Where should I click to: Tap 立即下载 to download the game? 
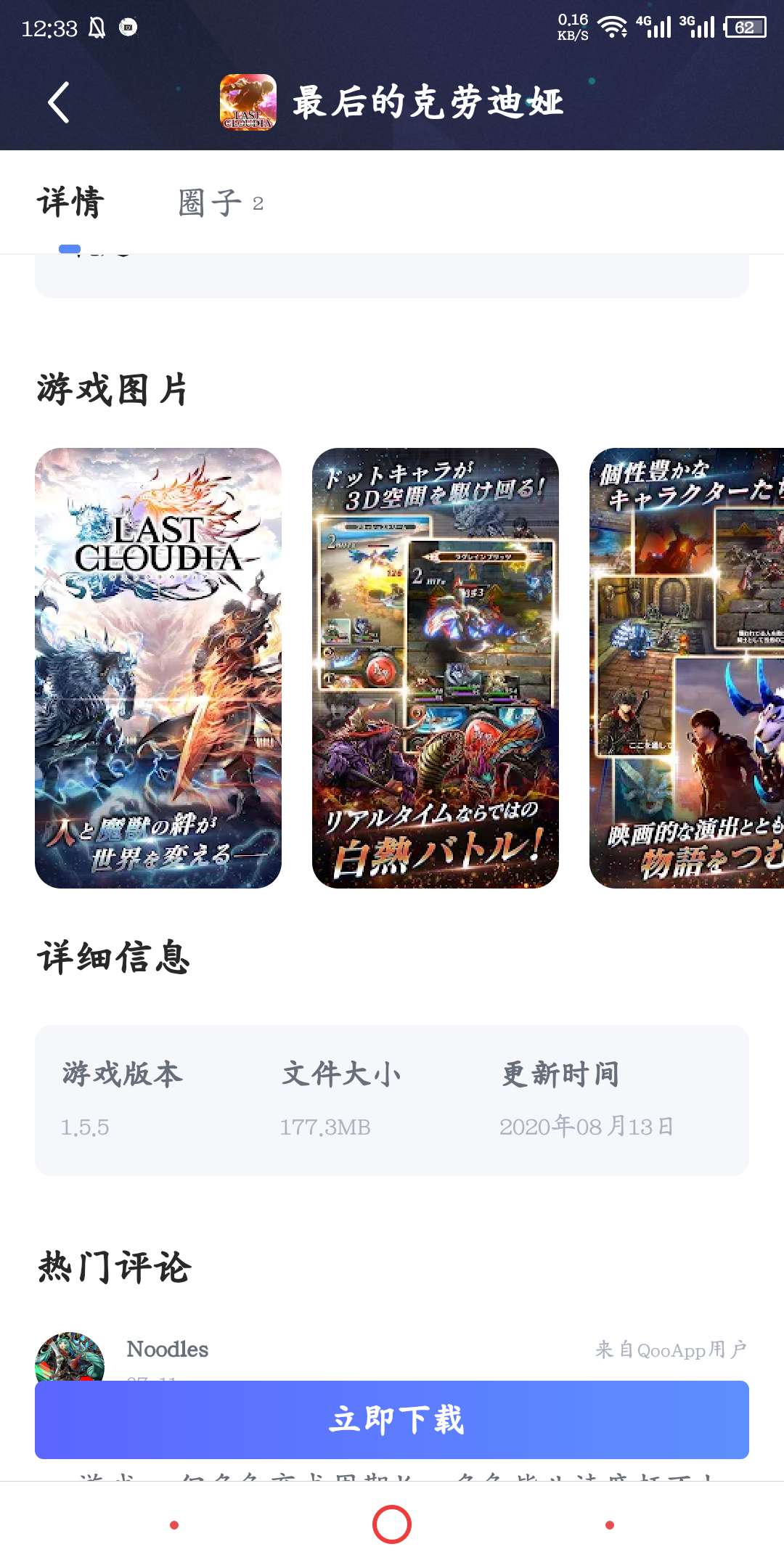(392, 1419)
